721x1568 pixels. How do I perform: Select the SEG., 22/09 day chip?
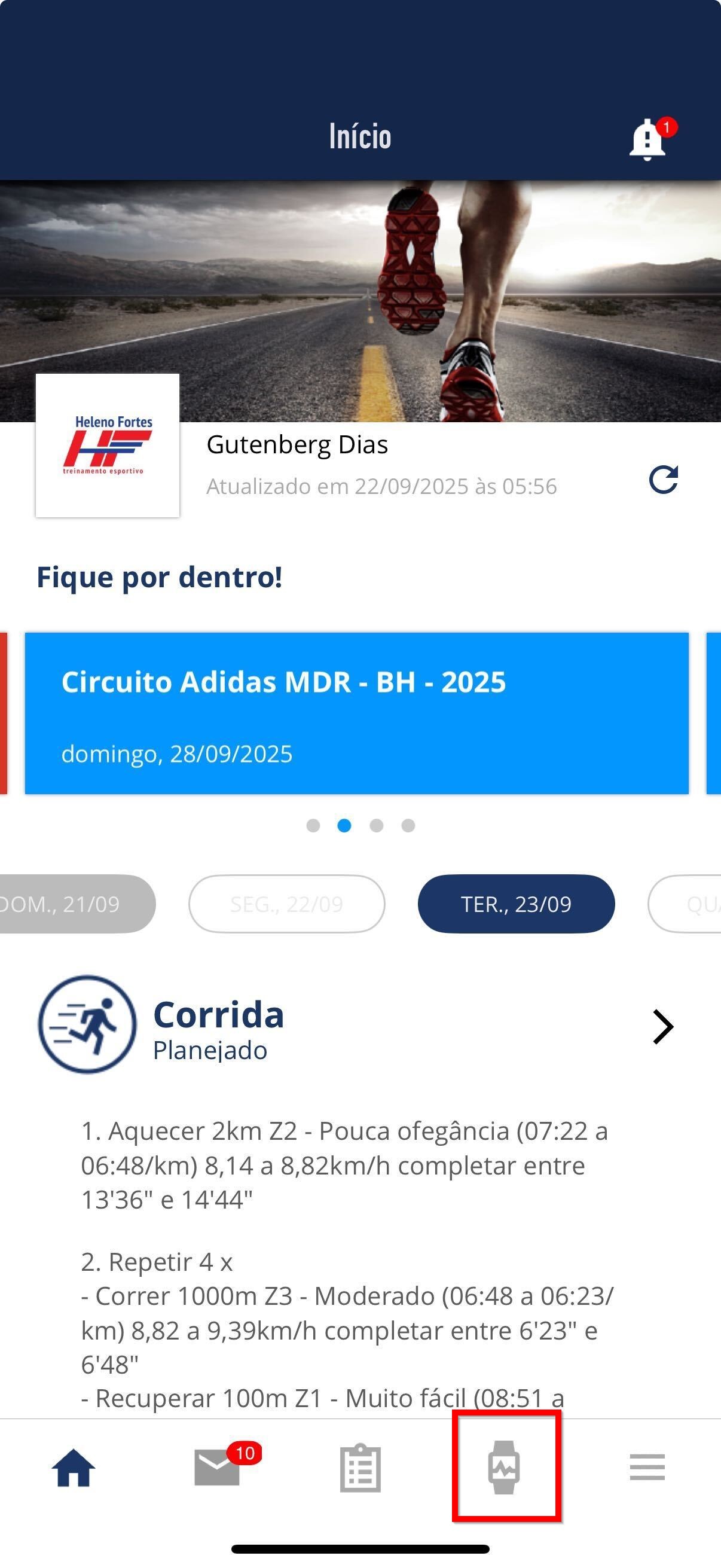(x=286, y=904)
